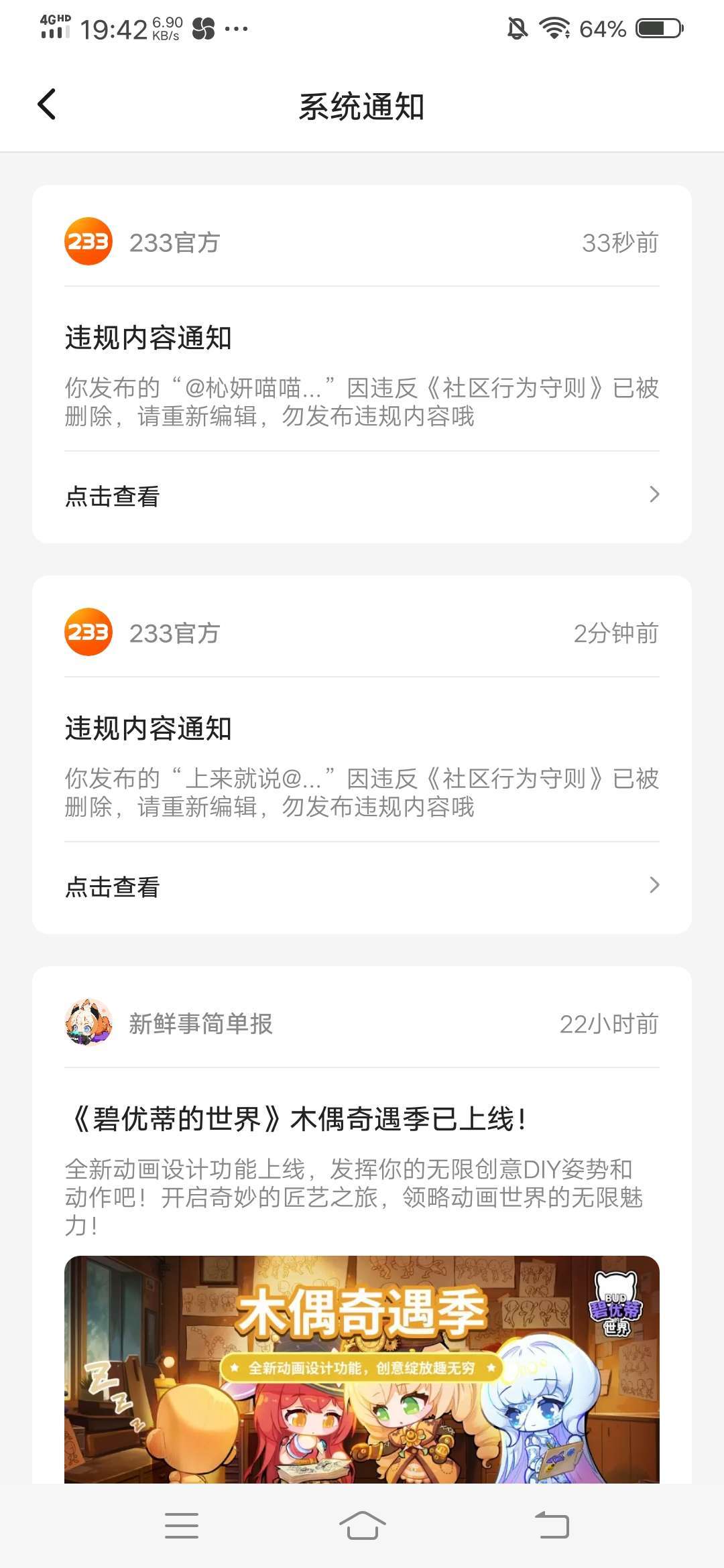Open 点击查看 for the "上来就说@" violation notice
724x1568 pixels.
[362, 887]
